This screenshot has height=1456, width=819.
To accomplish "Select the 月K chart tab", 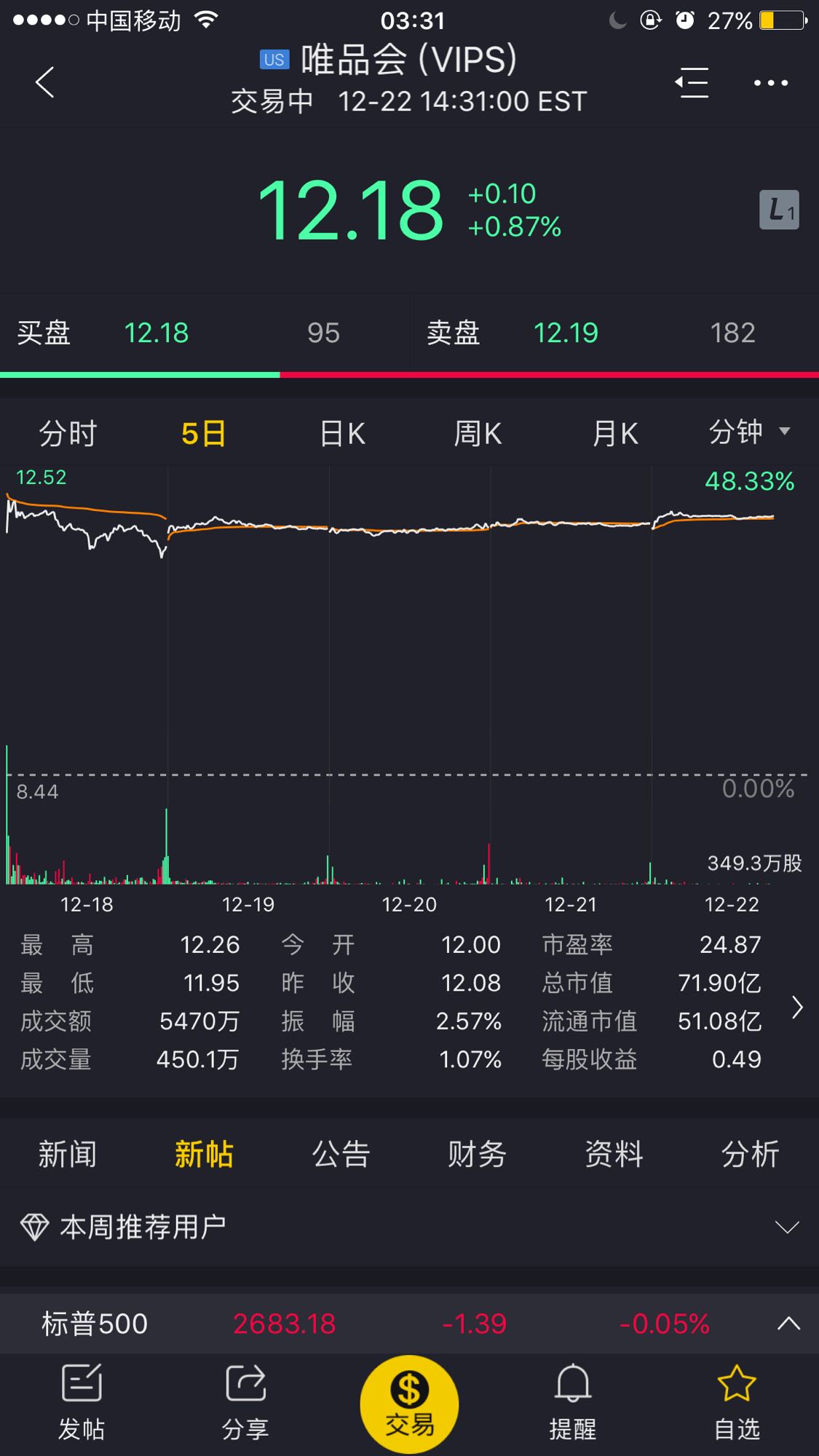I will tap(615, 434).
